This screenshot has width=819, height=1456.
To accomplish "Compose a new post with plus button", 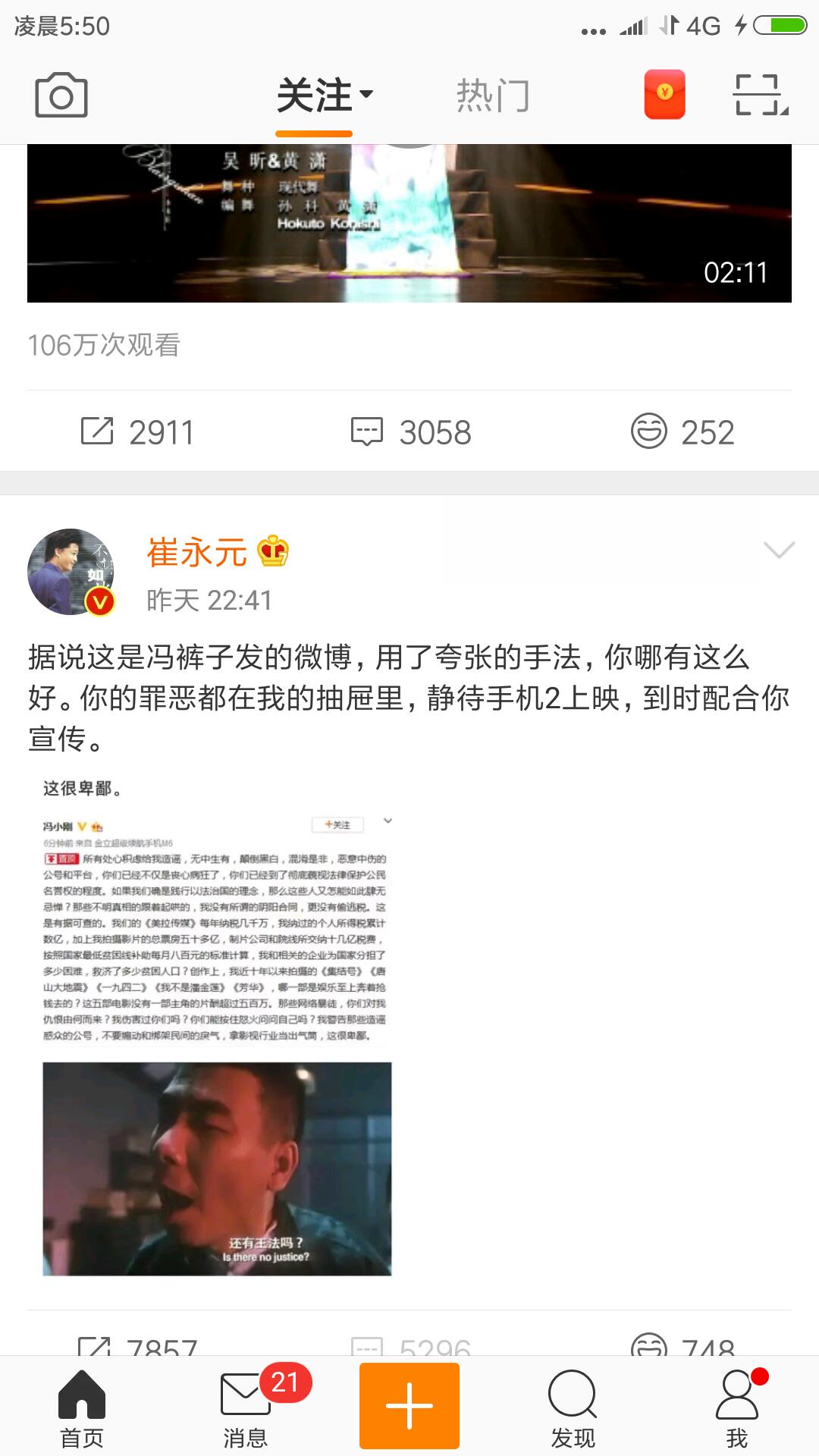I will (409, 1405).
